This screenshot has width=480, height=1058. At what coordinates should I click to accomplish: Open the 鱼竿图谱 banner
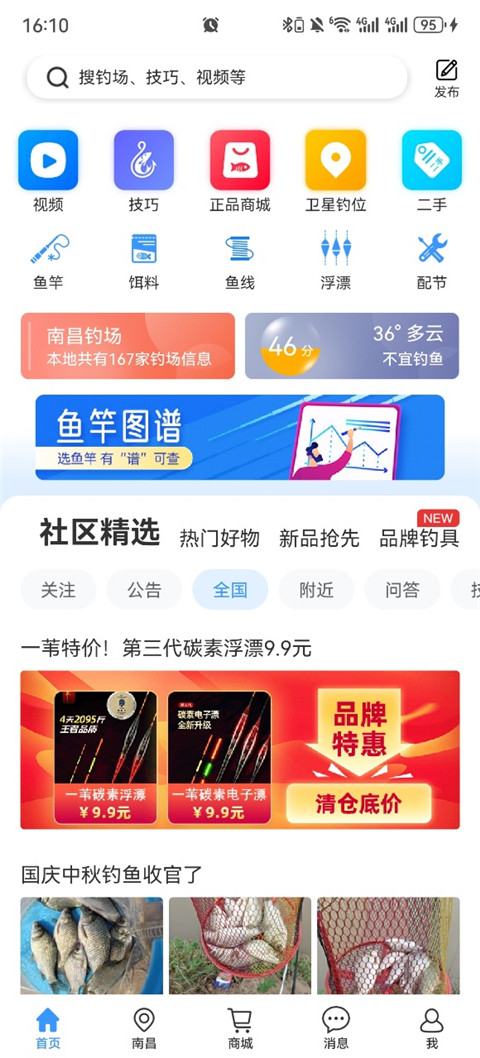(240, 437)
